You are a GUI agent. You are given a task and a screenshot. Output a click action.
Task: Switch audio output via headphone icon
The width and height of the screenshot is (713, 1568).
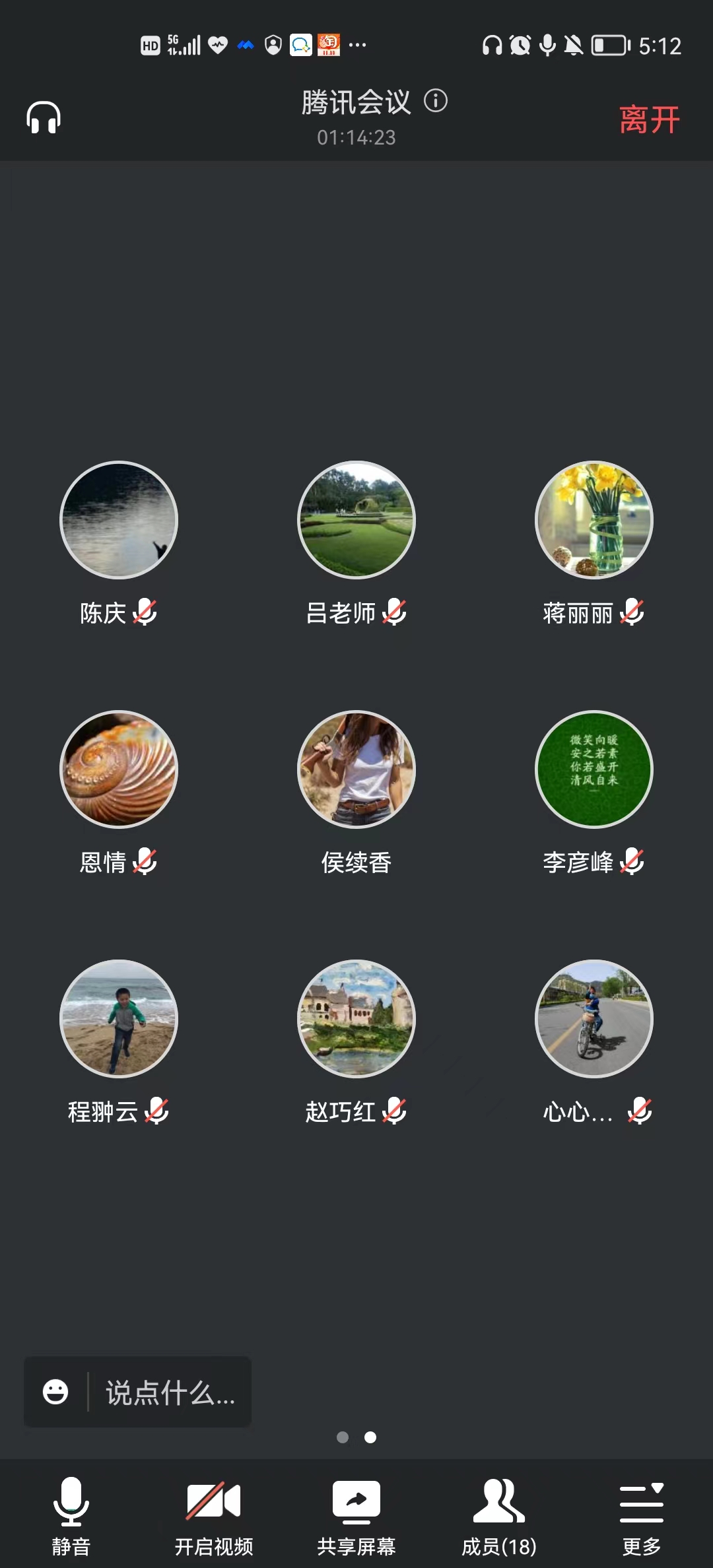coord(44,118)
